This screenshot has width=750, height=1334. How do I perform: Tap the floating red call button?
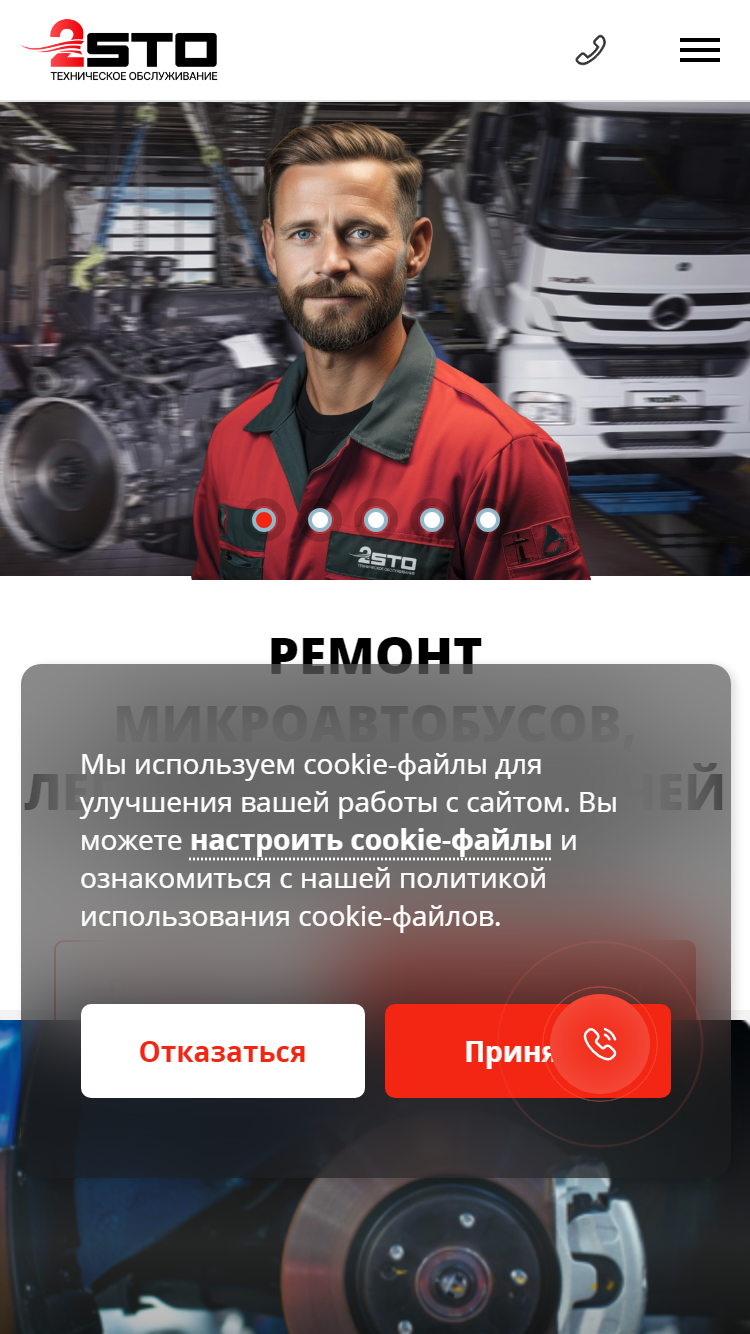click(600, 1044)
